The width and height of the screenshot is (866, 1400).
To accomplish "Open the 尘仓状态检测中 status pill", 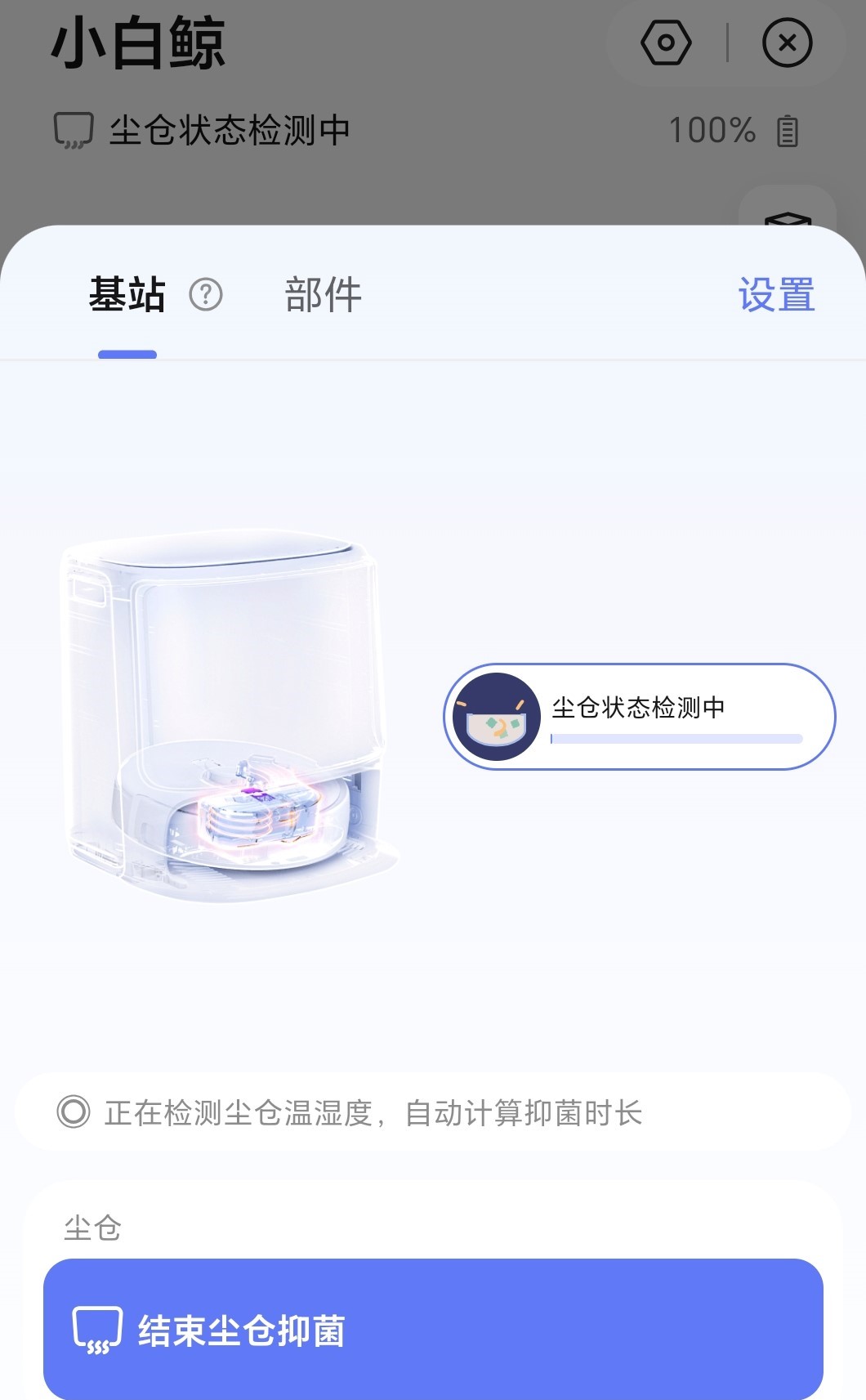I will [640, 717].
